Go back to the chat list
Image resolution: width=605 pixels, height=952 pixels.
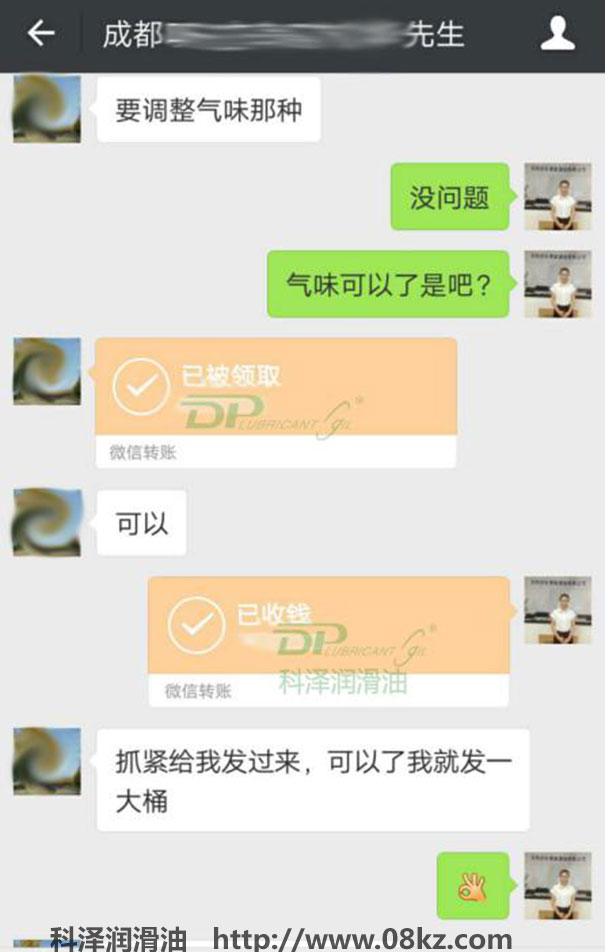(40, 34)
